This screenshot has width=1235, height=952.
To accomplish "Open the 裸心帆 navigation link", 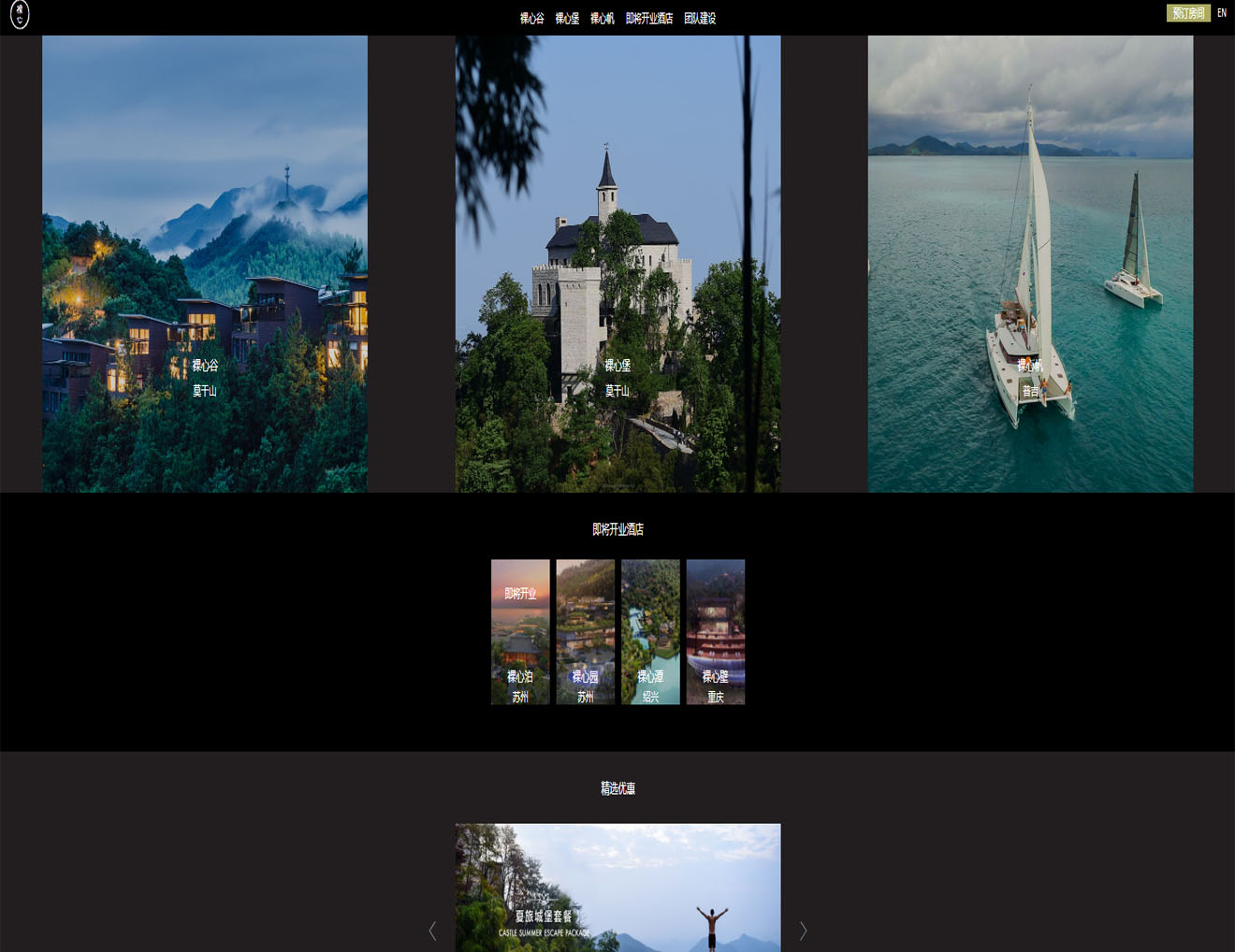I will [602, 18].
